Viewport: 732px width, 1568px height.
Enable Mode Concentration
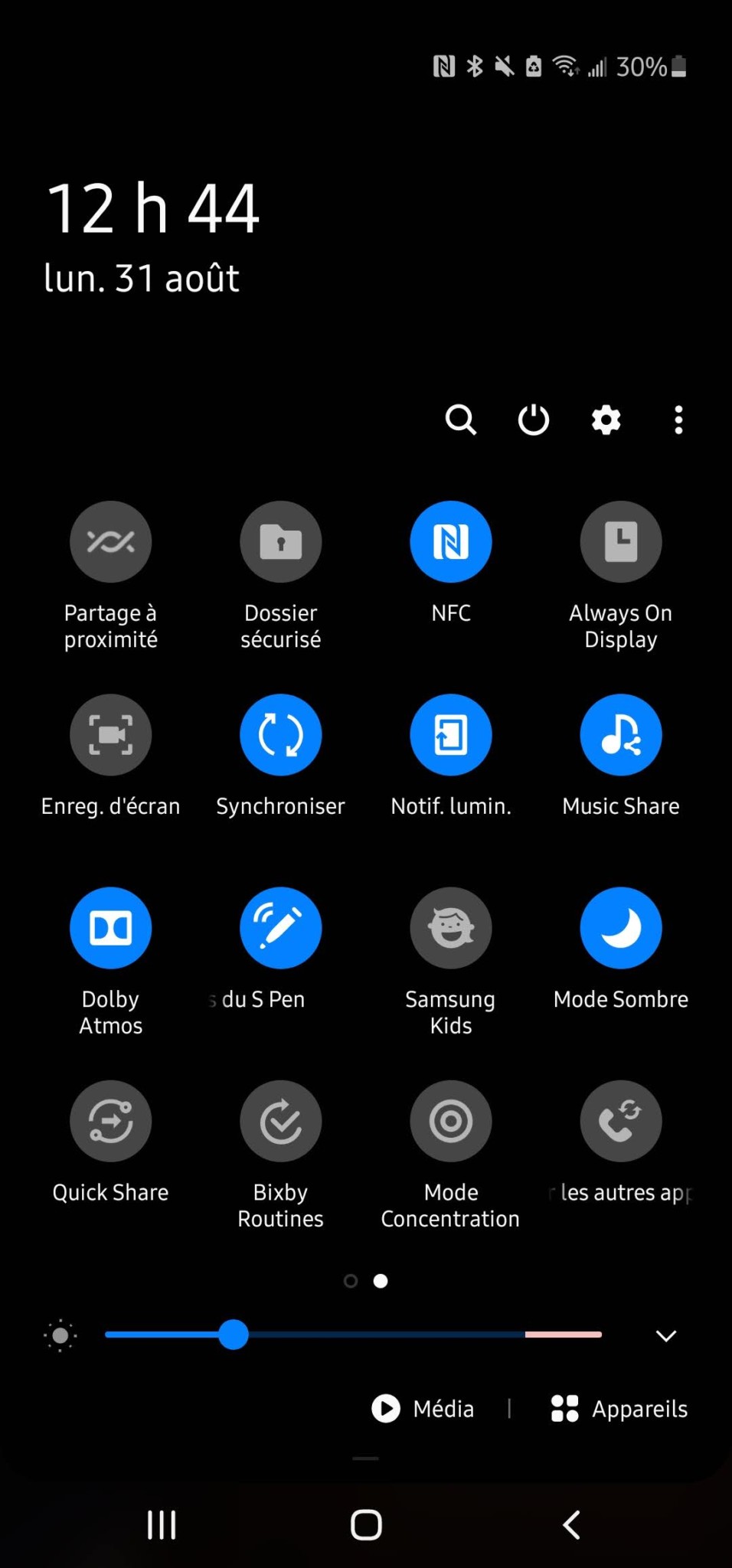coord(451,1121)
